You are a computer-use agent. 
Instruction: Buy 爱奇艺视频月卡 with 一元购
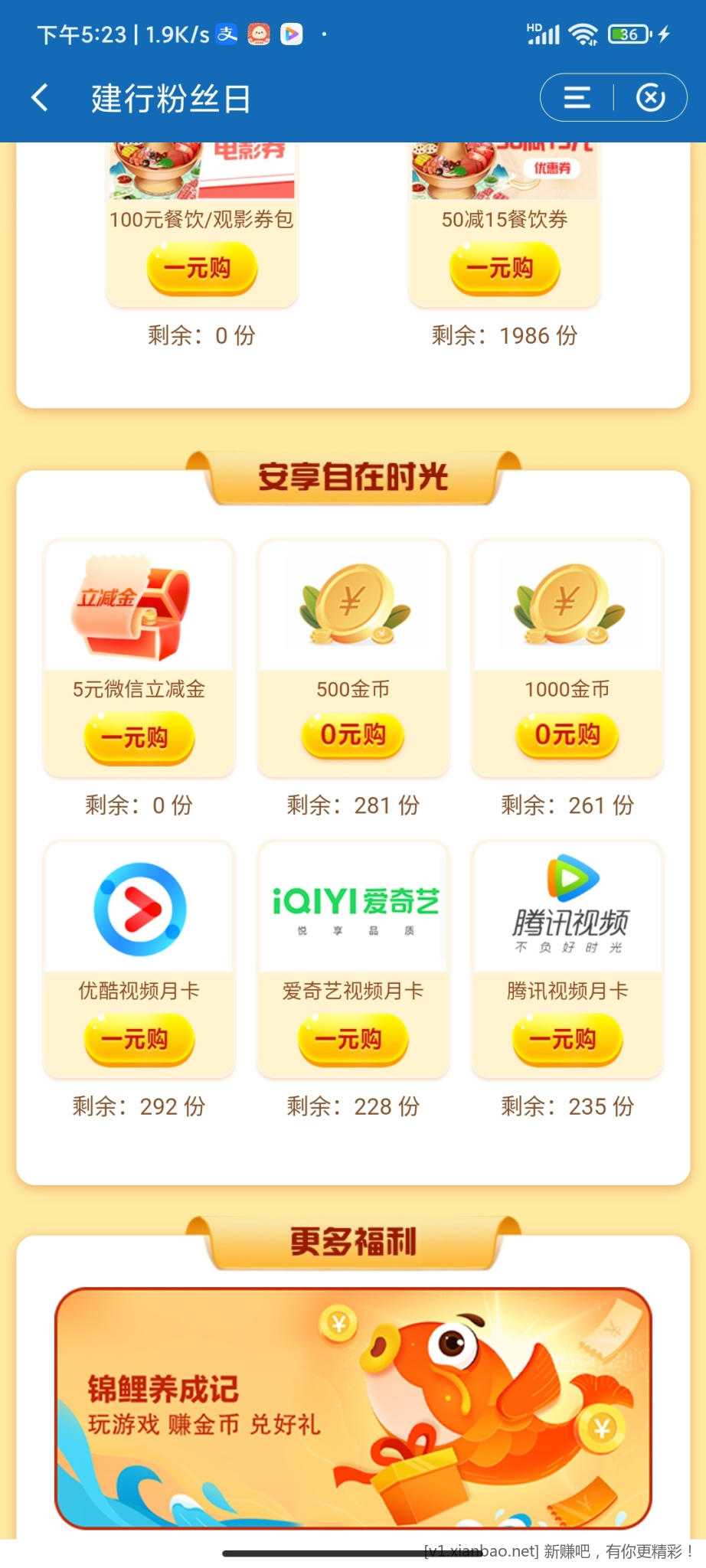[x=353, y=1039]
